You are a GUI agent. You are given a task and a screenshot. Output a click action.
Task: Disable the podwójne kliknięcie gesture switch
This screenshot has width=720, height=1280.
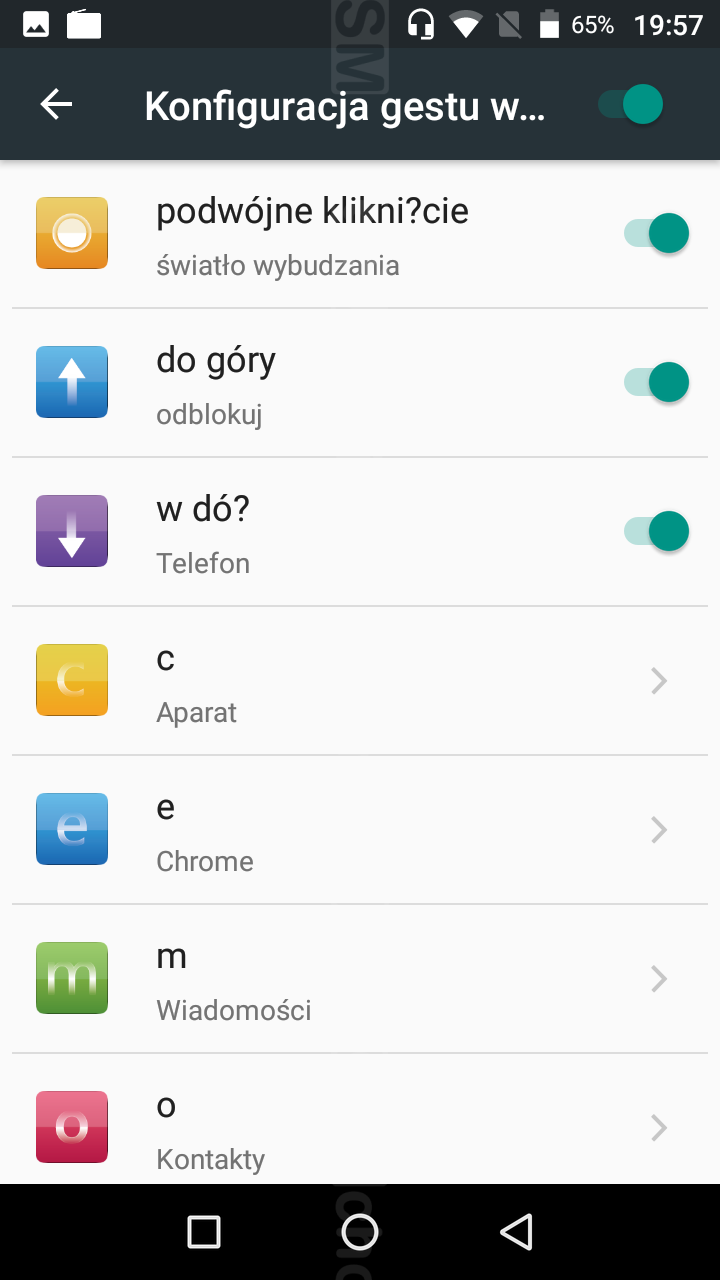pyautogui.click(x=657, y=234)
